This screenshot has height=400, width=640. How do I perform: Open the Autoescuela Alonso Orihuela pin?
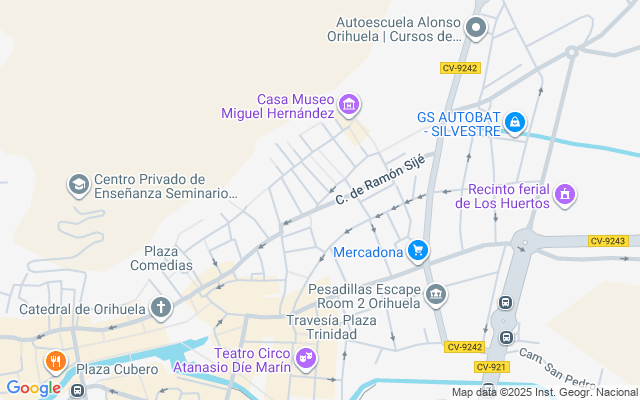(476, 28)
